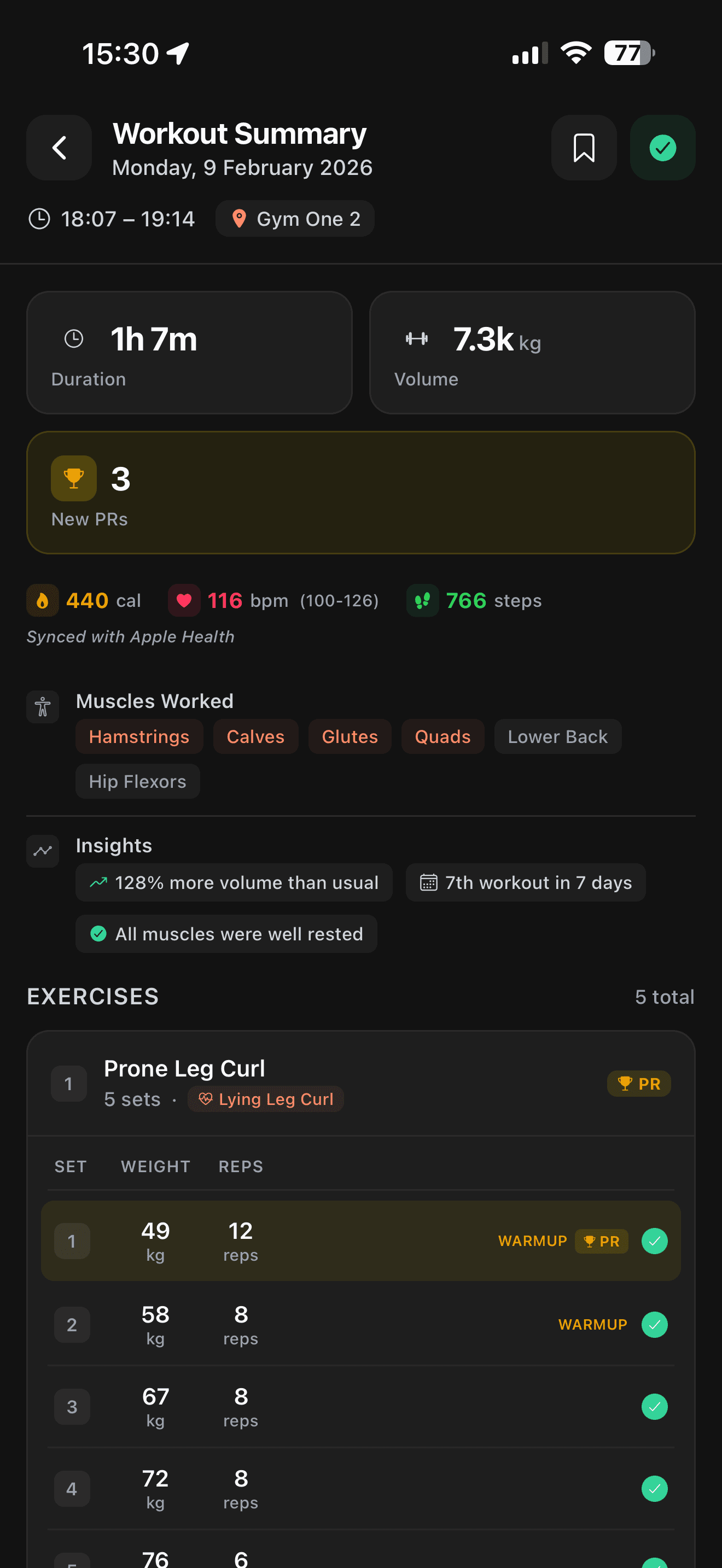Click the clock icon beside the workout time
Viewport: 722px width, 1568px height.
[x=39, y=219]
